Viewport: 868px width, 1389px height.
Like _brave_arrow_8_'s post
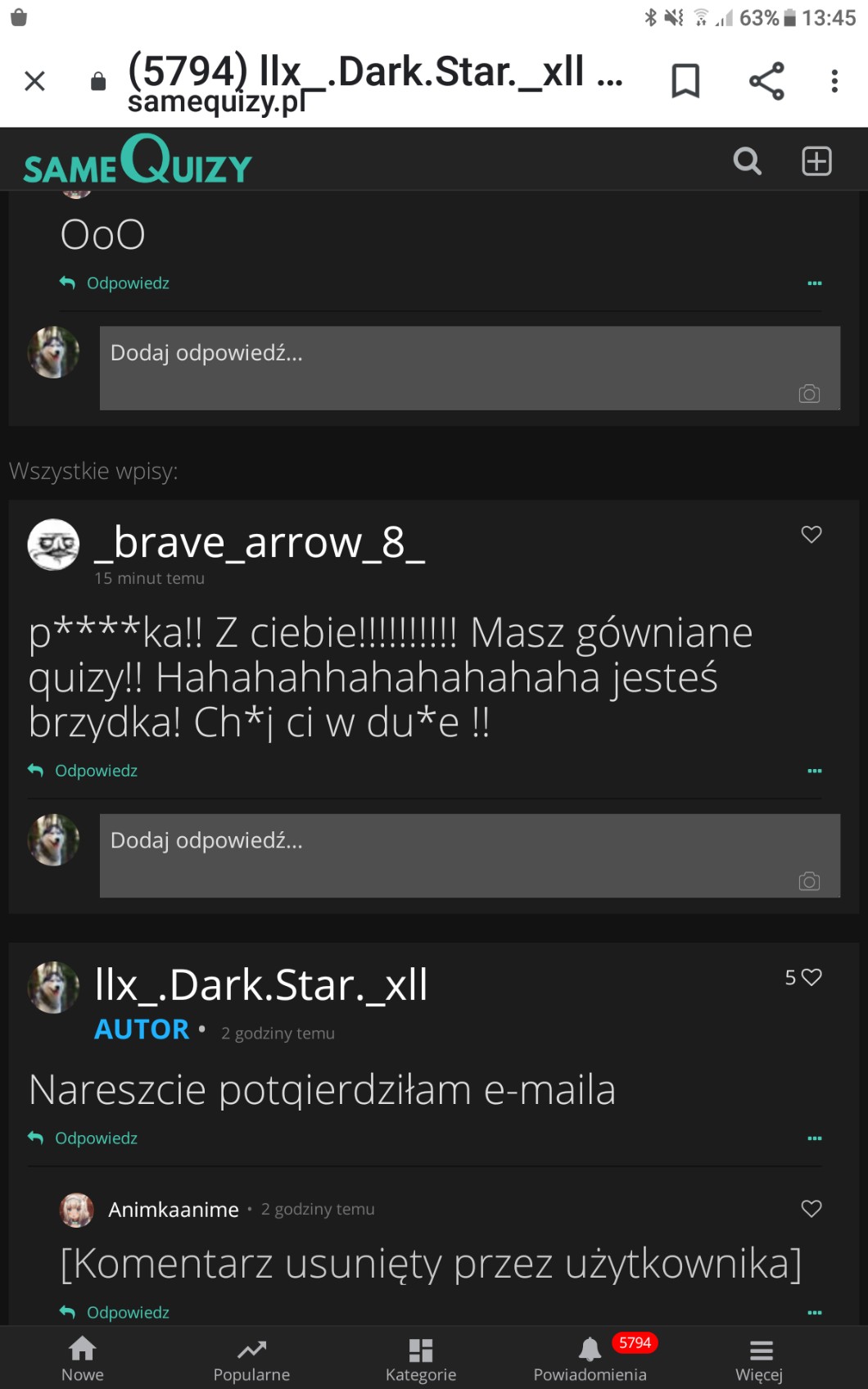811,535
